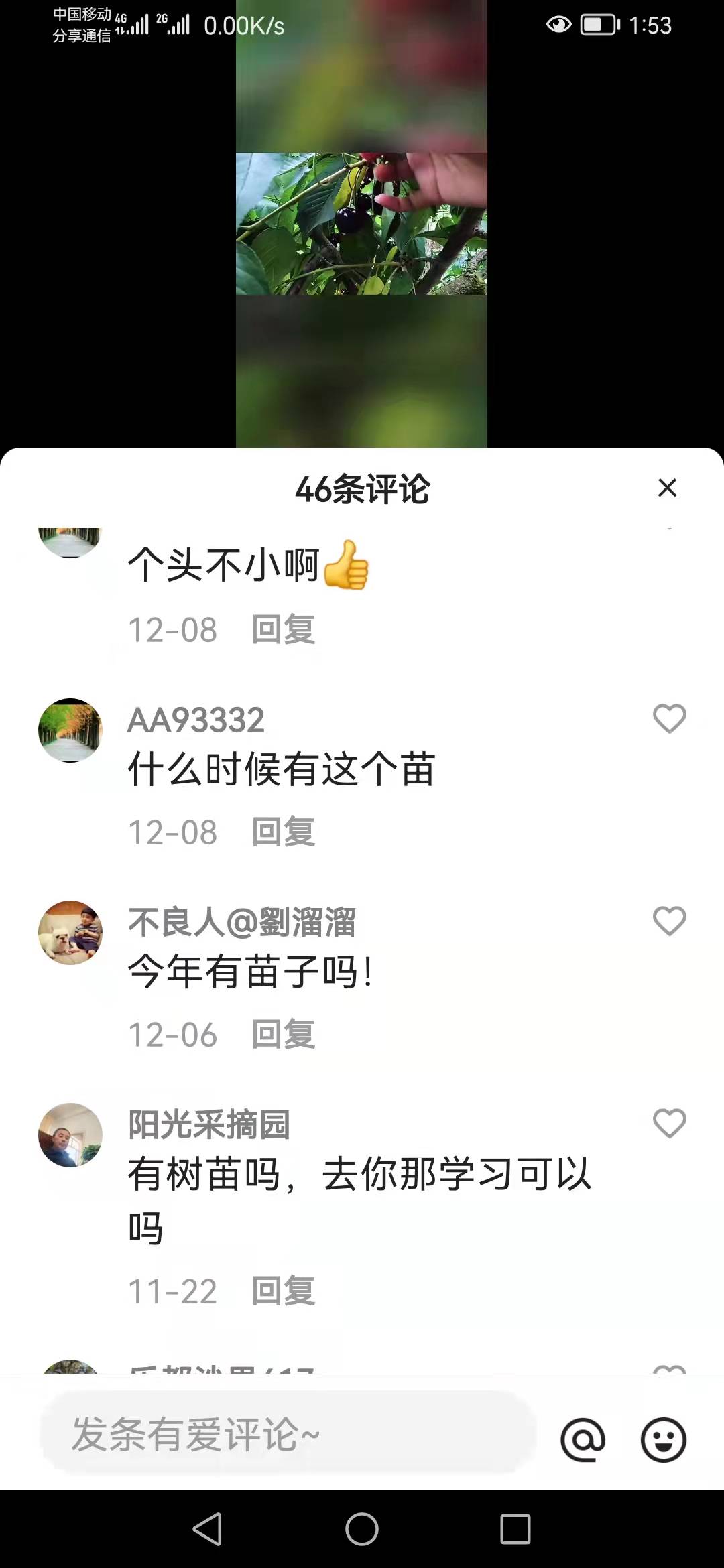Reply to AA93332's comment

(x=283, y=832)
